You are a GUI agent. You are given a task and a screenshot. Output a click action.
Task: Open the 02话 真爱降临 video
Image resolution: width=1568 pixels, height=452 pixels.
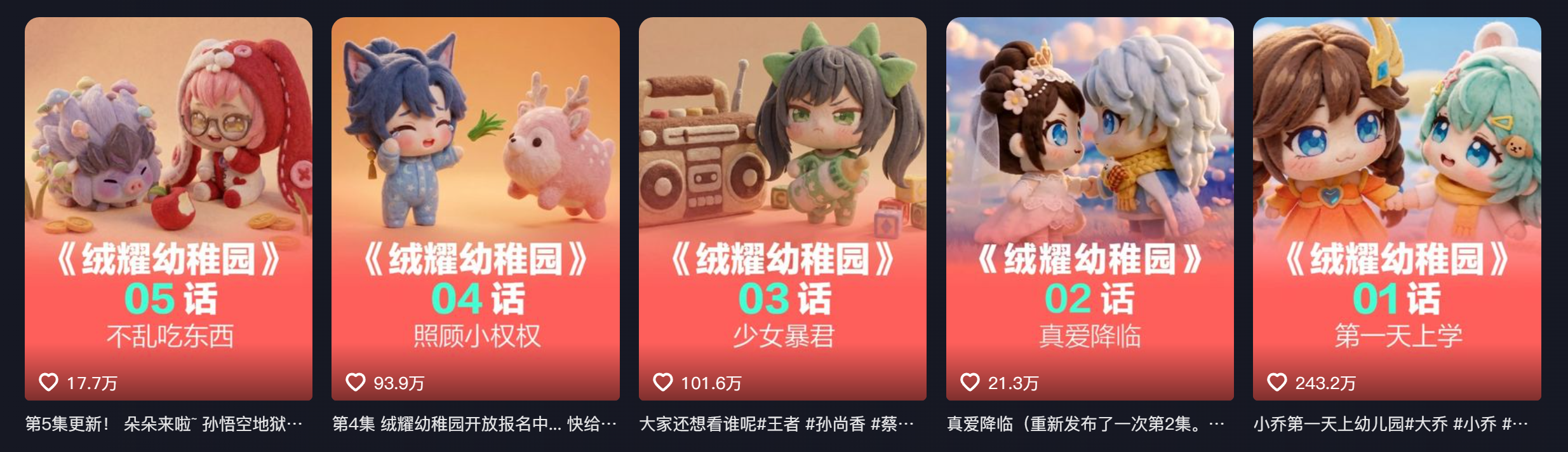click(1090, 209)
